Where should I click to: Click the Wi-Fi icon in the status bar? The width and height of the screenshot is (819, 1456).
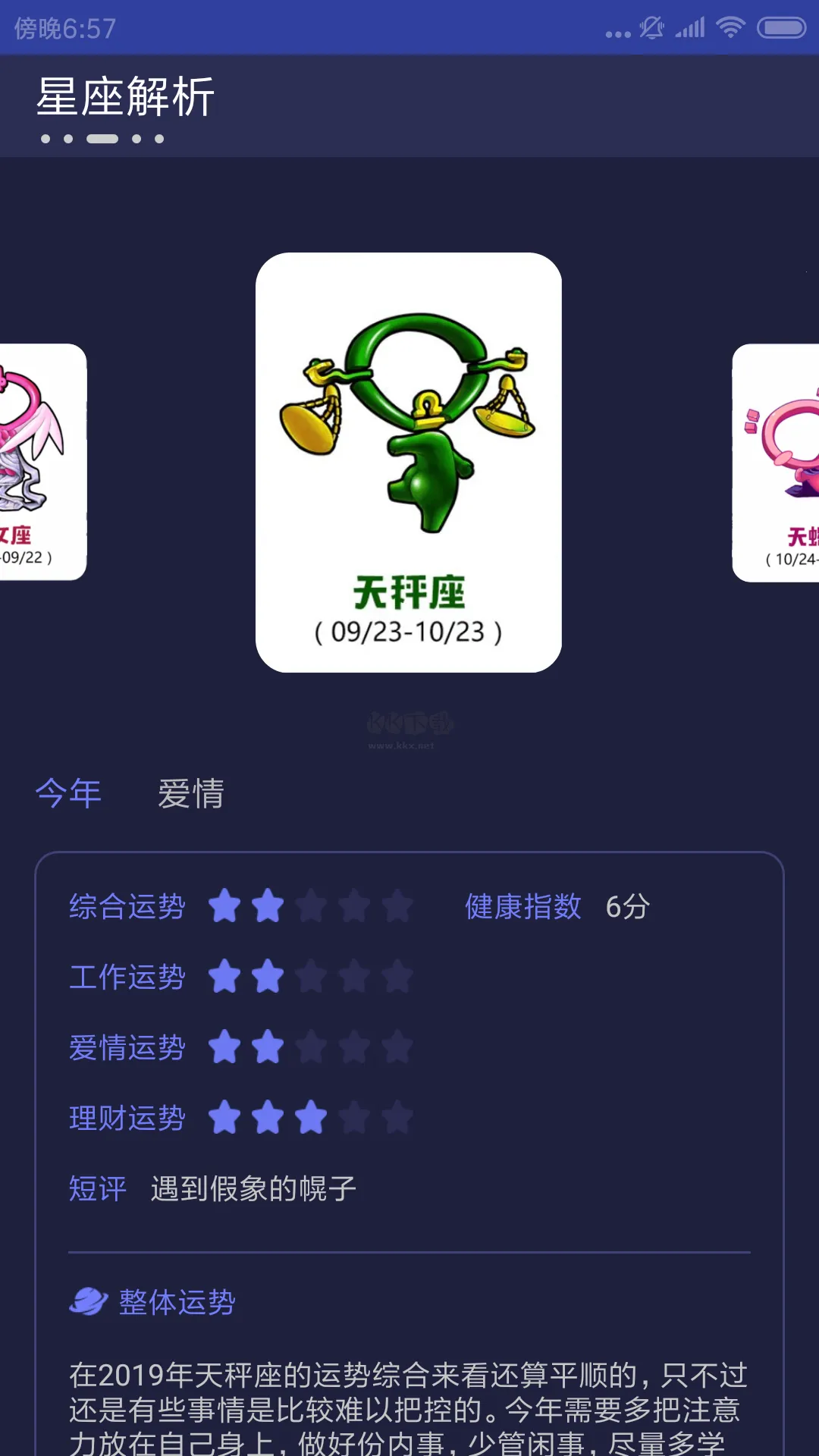pos(730,27)
